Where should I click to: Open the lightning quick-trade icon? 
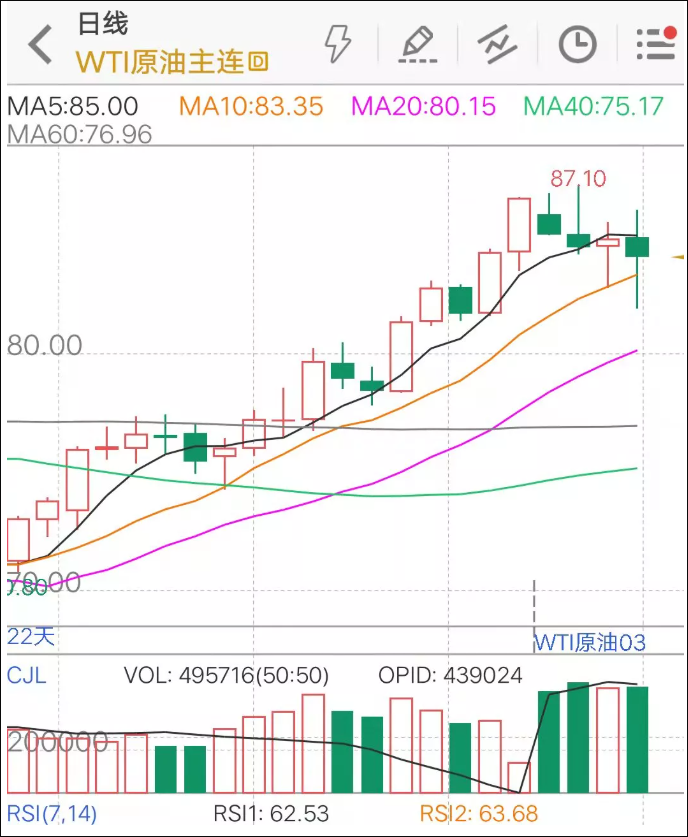click(339, 44)
